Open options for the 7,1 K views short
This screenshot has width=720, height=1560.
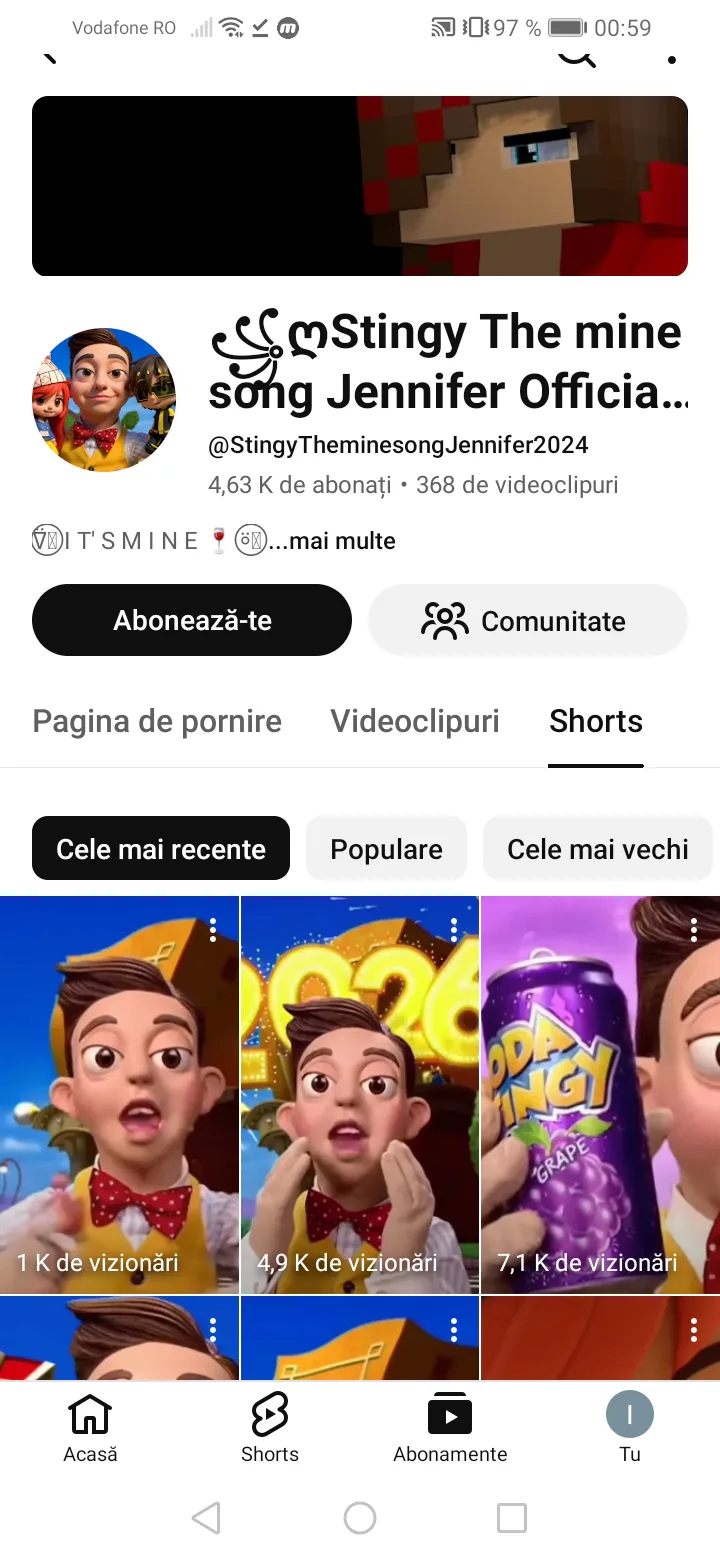tap(694, 931)
